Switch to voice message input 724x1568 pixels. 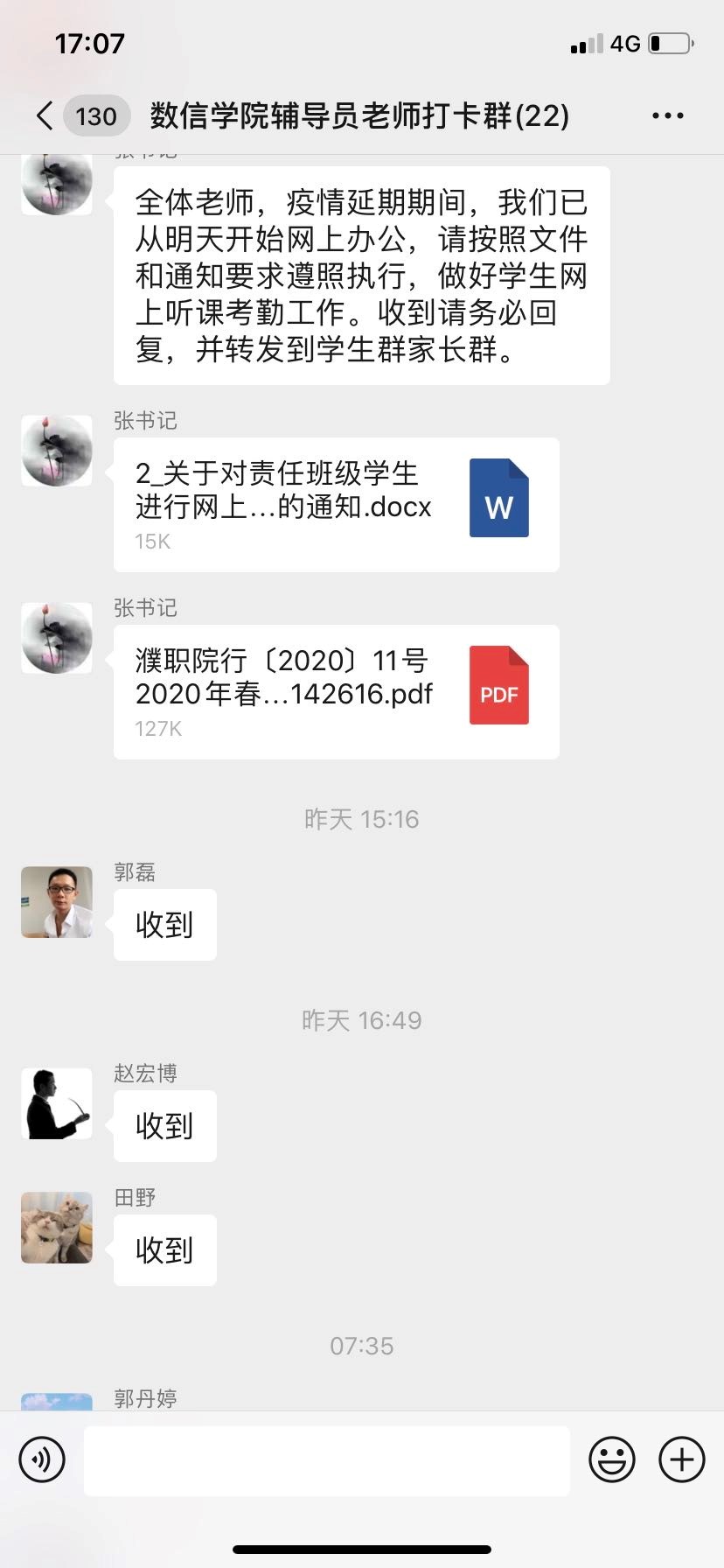(x=42, y=1459)
